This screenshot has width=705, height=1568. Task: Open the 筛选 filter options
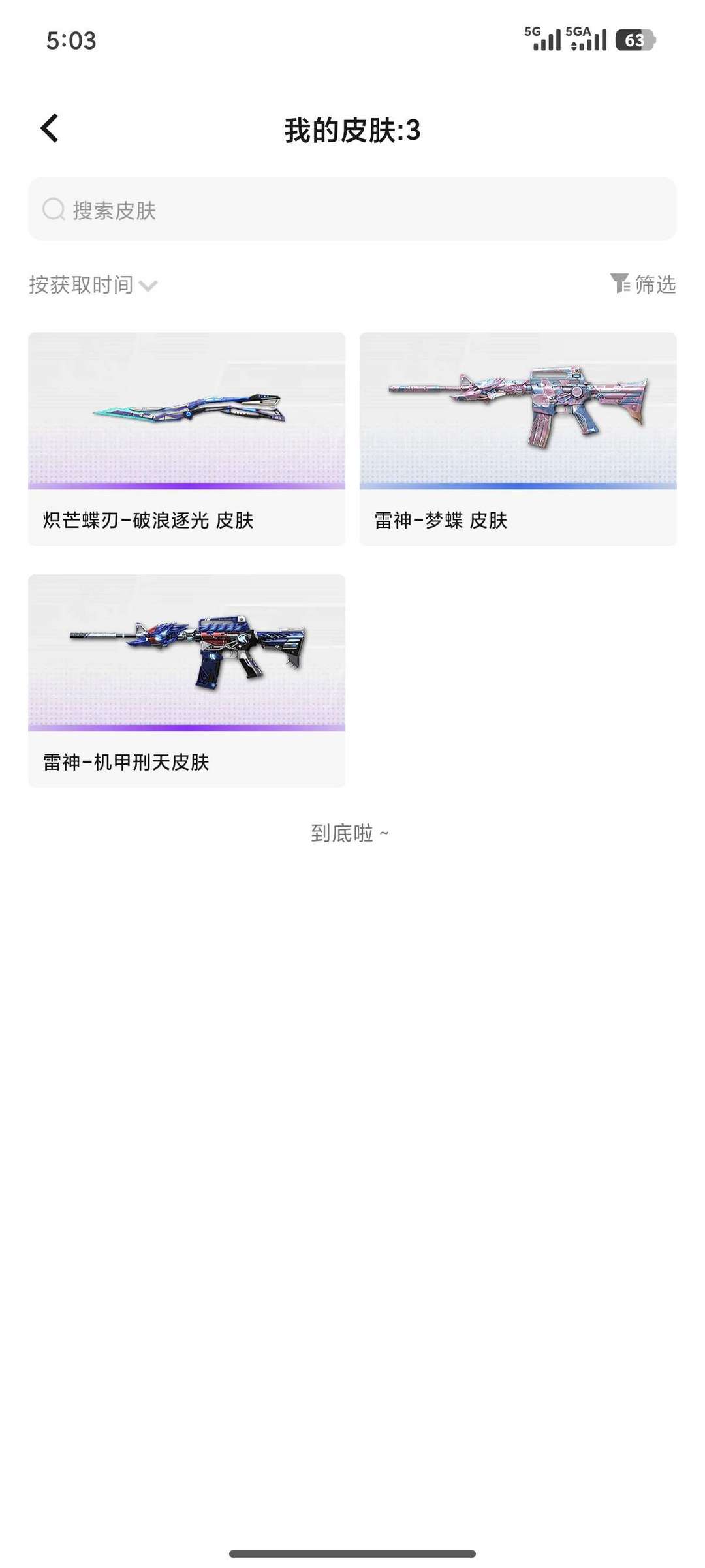[643, 284]
